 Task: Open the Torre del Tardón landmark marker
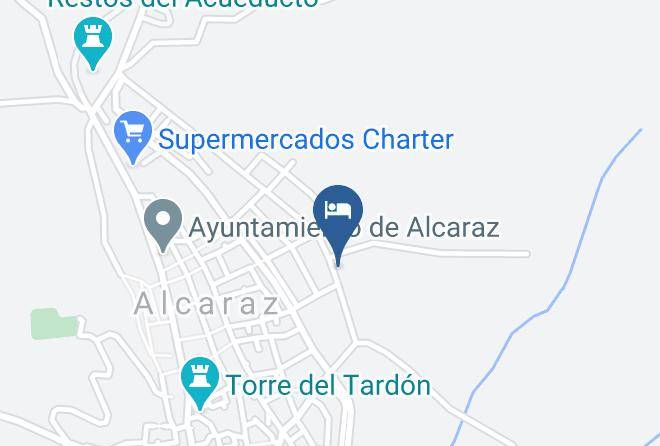tap(201, 381)
